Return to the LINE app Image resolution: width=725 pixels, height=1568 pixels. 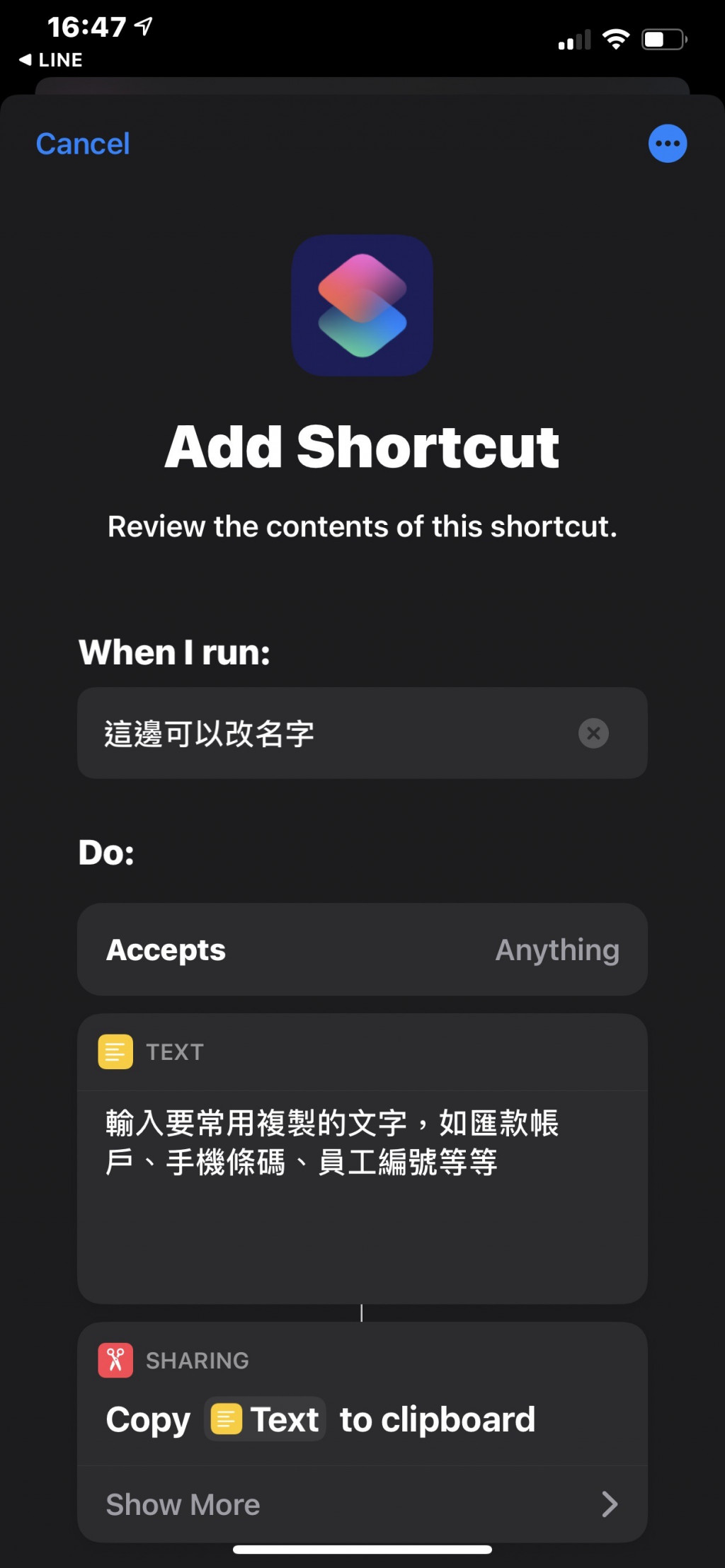(51, 60)
